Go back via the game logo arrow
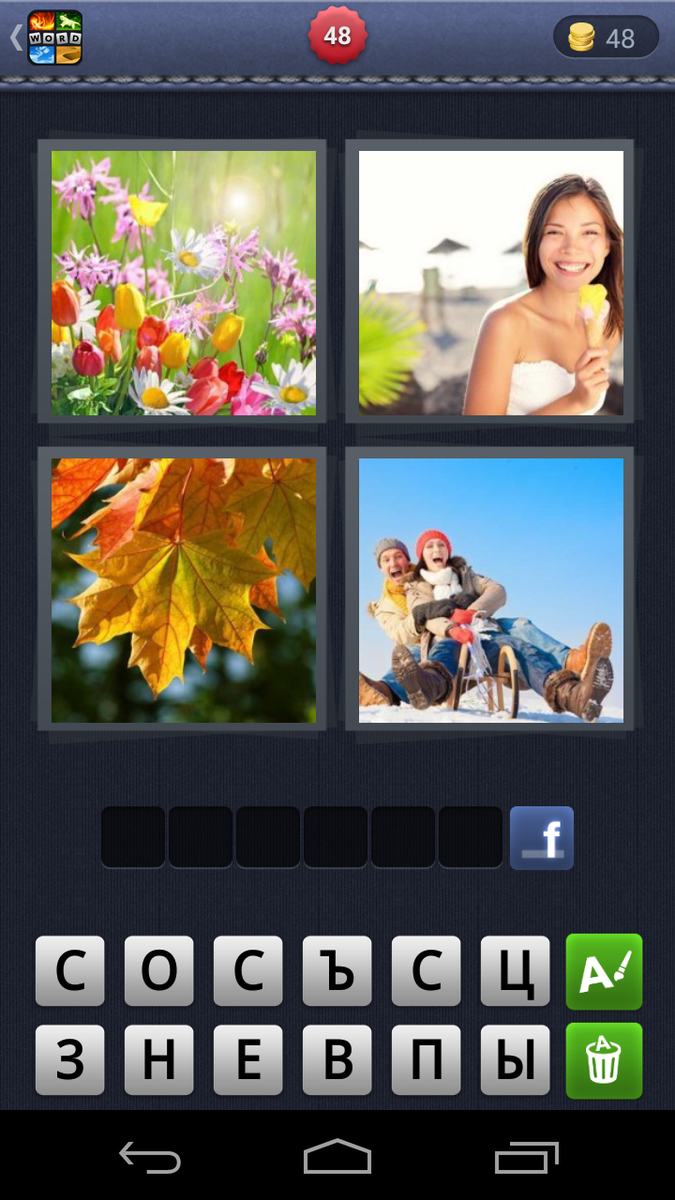 click(45, 38)
